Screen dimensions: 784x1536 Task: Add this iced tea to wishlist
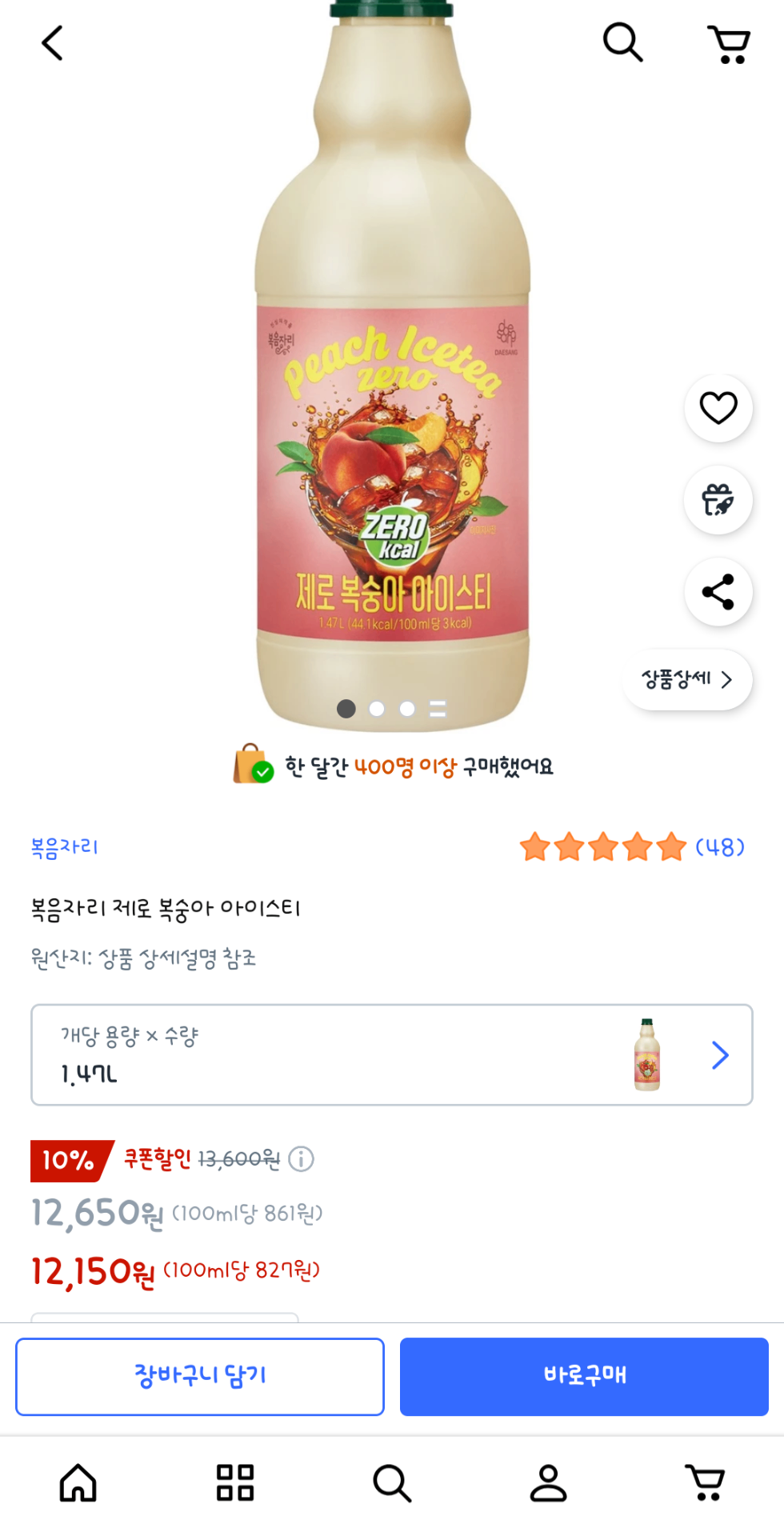718,408
